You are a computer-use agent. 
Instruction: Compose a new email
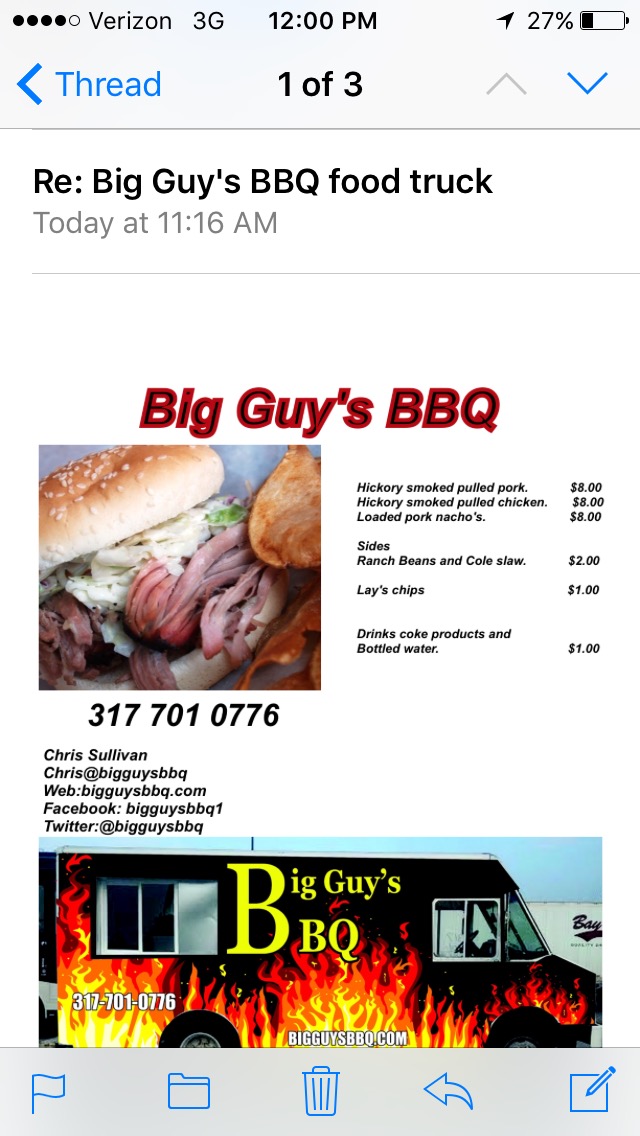click(x=592, y=1089)
